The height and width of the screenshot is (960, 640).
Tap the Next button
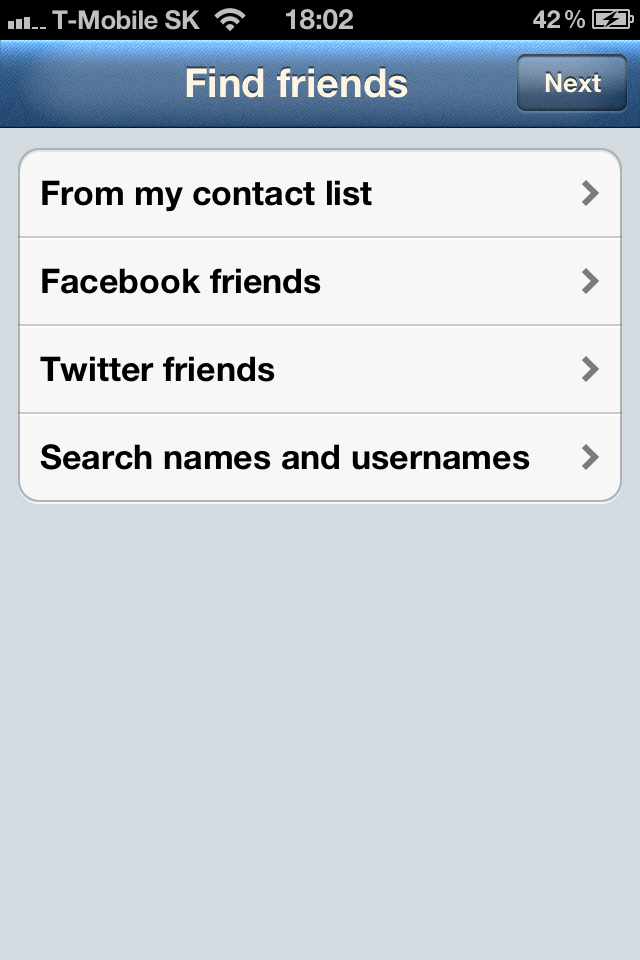coord(572,83)
